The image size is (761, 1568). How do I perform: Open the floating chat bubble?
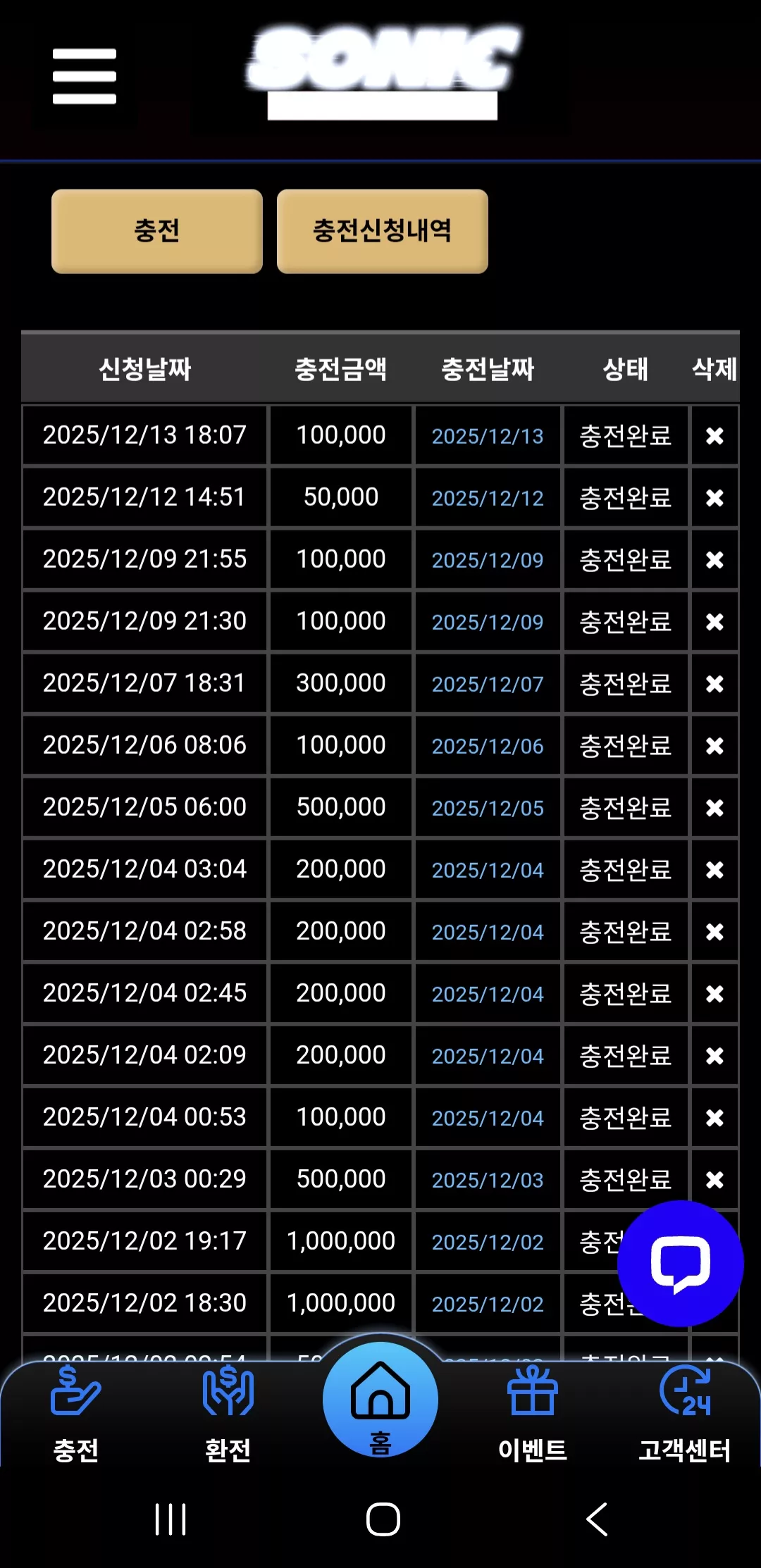(x=681, y=1264)
